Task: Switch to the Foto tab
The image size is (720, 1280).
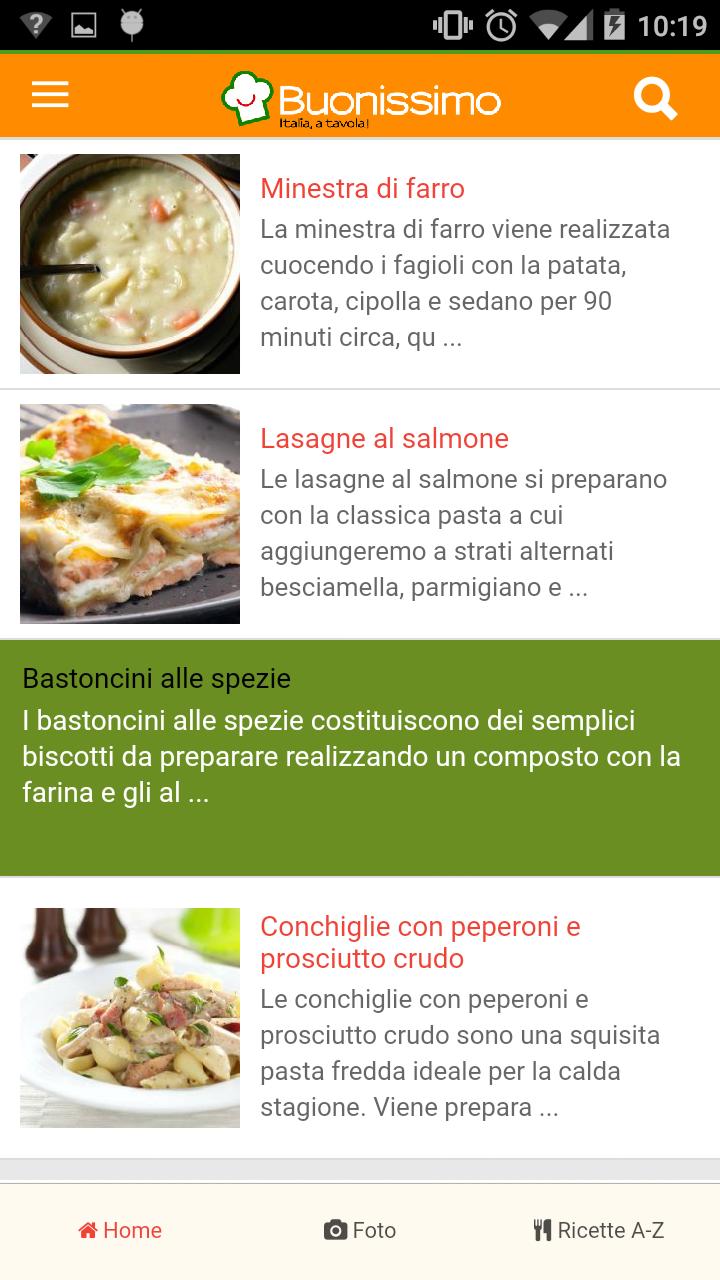Action: click(359, 1230)
